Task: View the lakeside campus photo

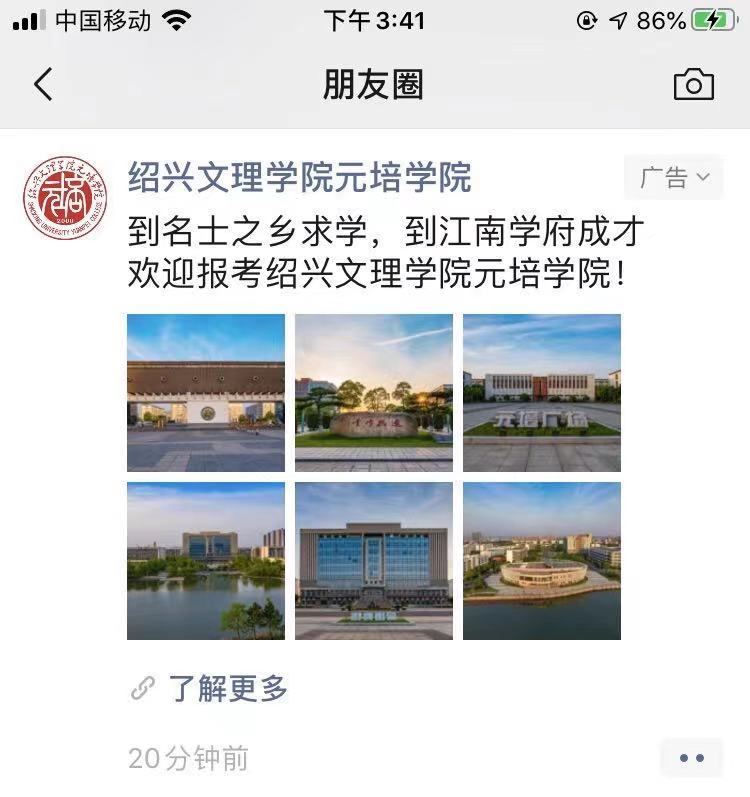Action: pyautogui.click(x=206, y=561)
